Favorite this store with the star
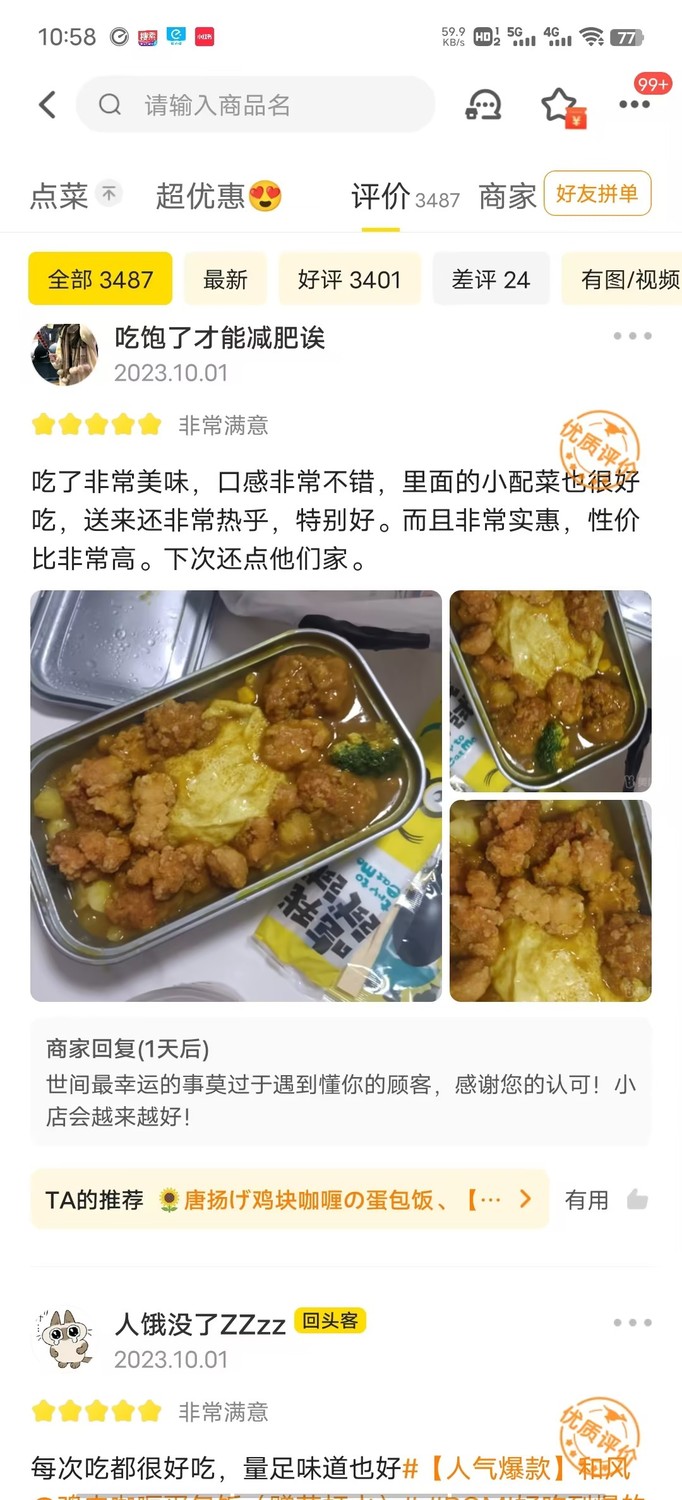This screenshot has height=1500, width=682. tap(559, 105)
